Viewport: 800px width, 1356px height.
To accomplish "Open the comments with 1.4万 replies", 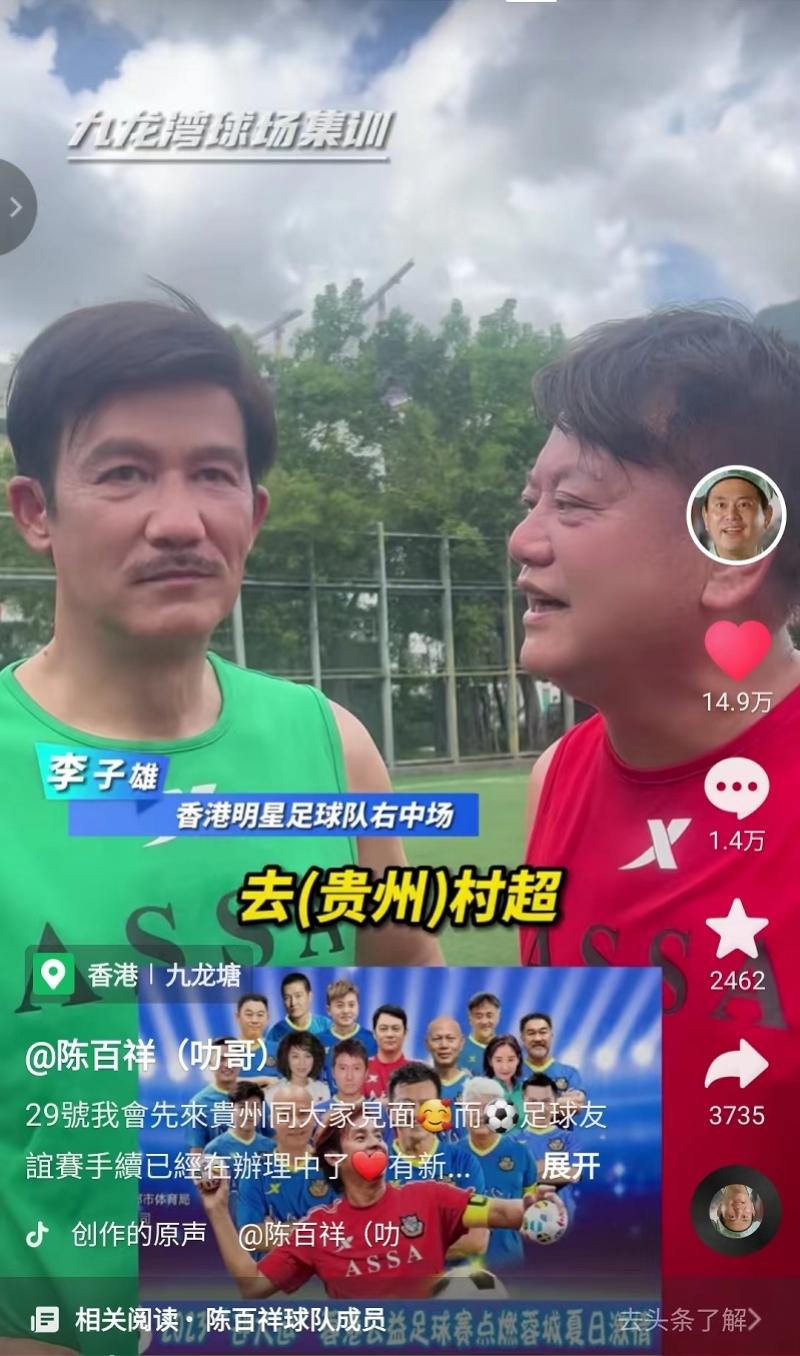I will 737,788.
